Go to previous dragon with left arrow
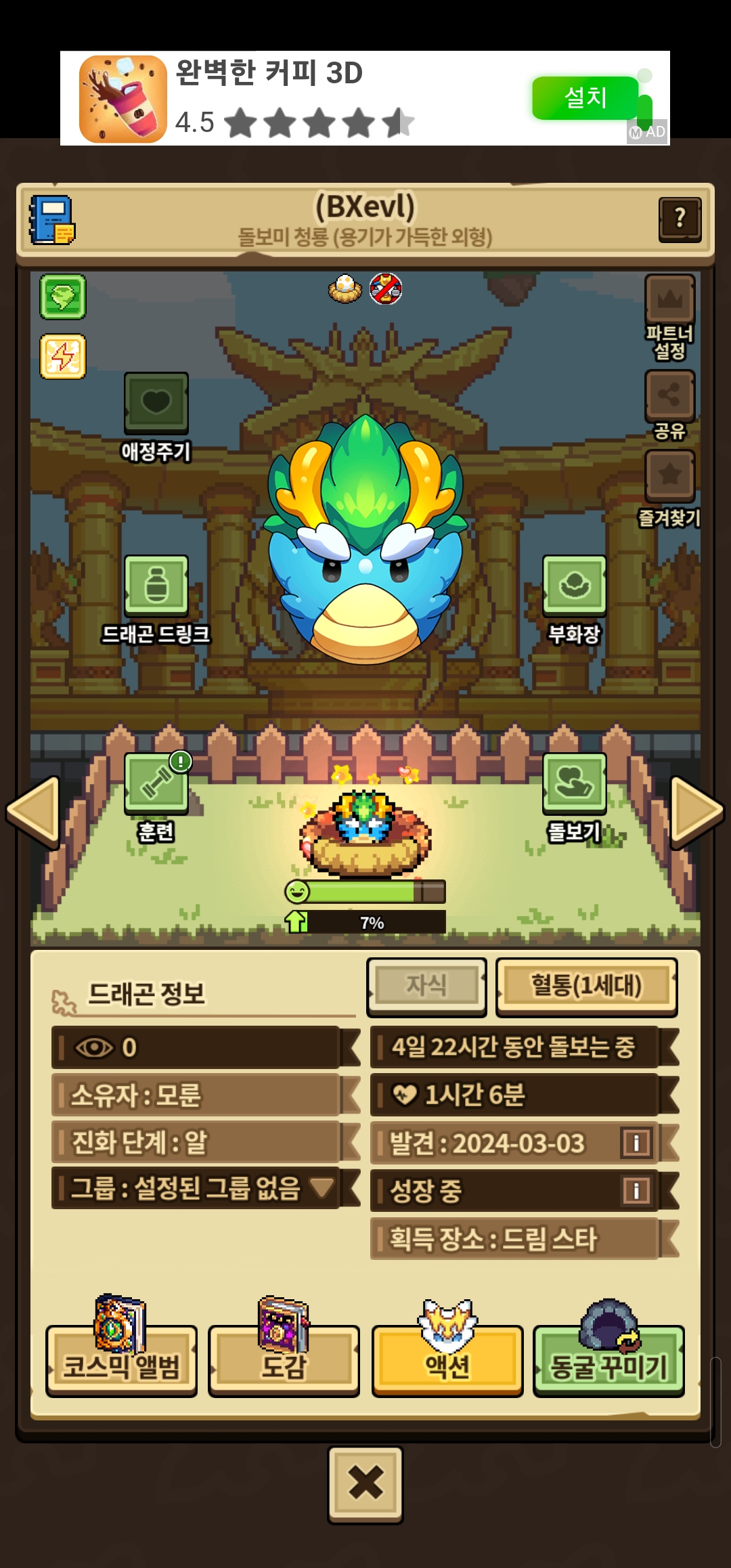This screenshot has height=1568, width=731. [x=33, y=812]
